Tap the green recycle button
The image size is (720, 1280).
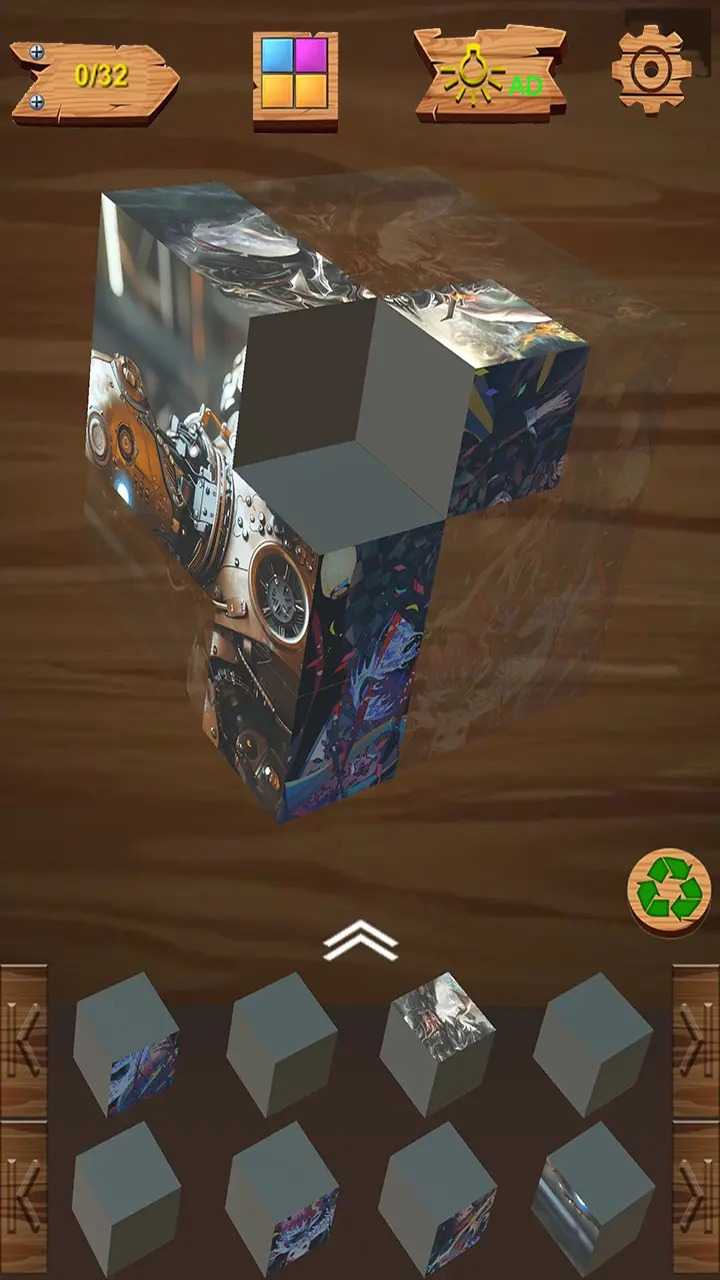(668, 891)
